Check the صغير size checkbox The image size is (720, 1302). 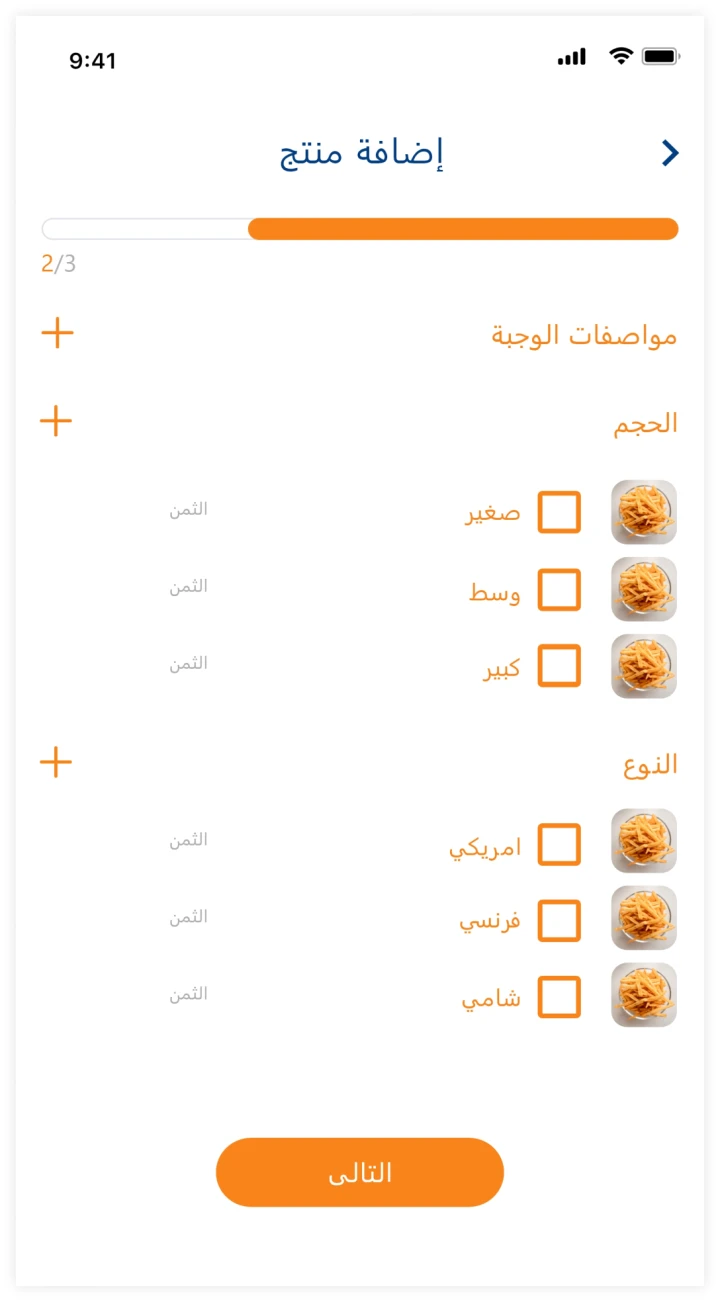(x=559, y=512)
